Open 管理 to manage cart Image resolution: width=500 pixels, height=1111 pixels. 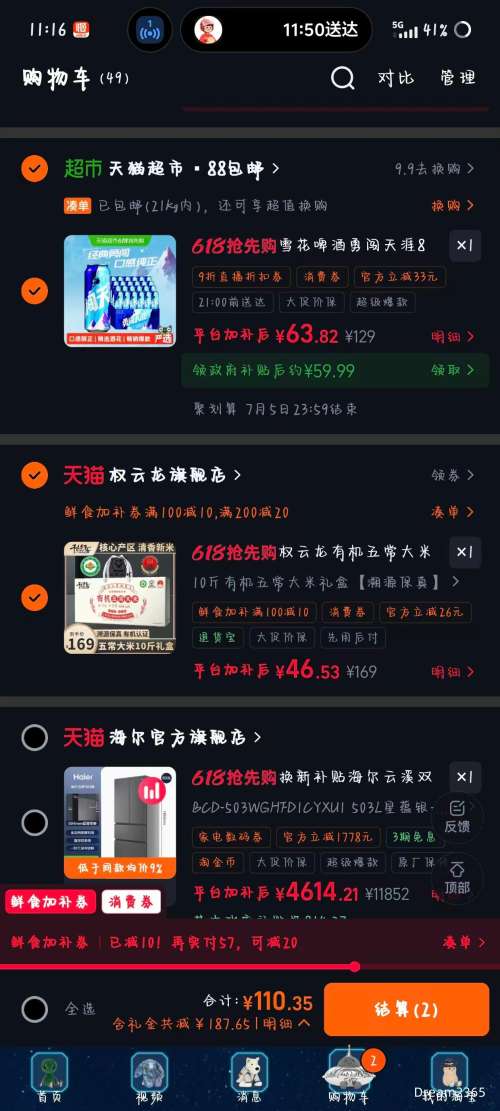[458, 78]
